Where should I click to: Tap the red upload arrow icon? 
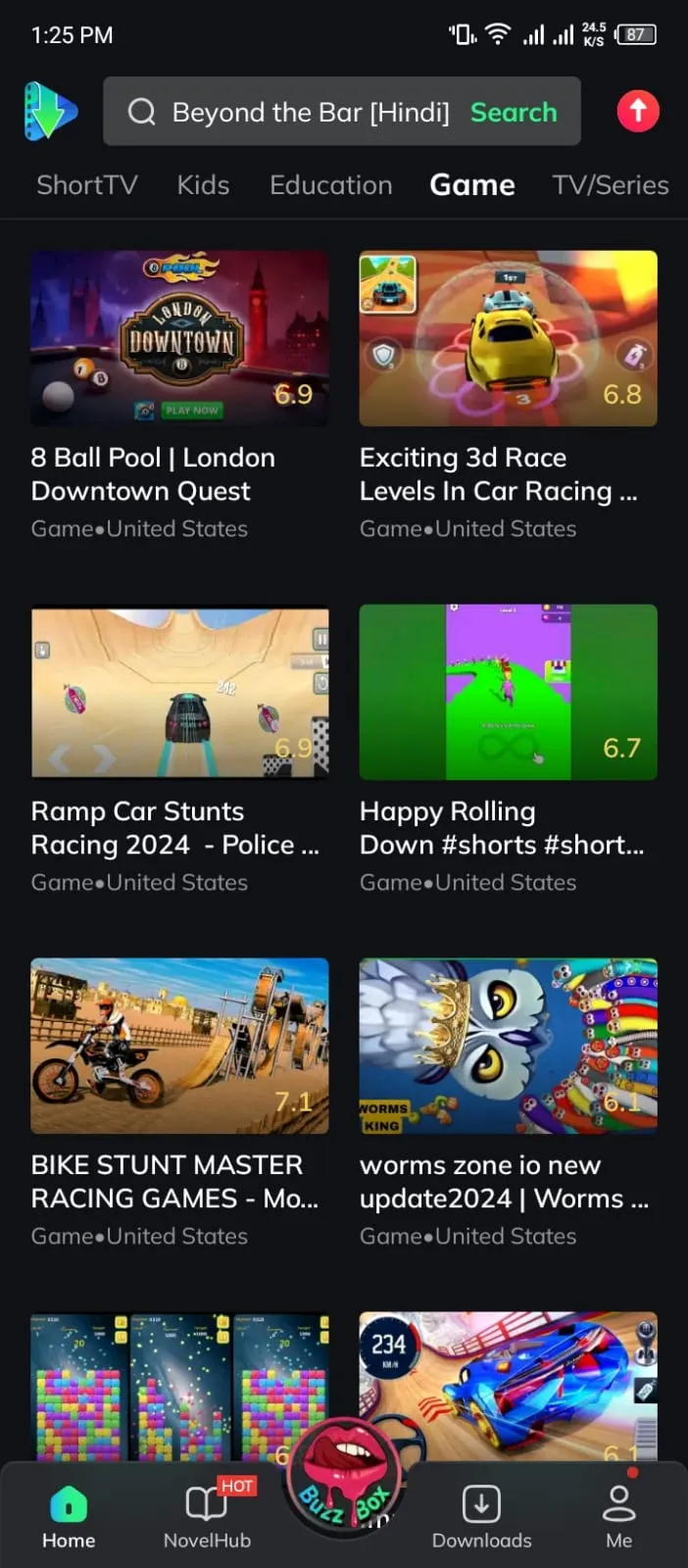tap(638, 111)
